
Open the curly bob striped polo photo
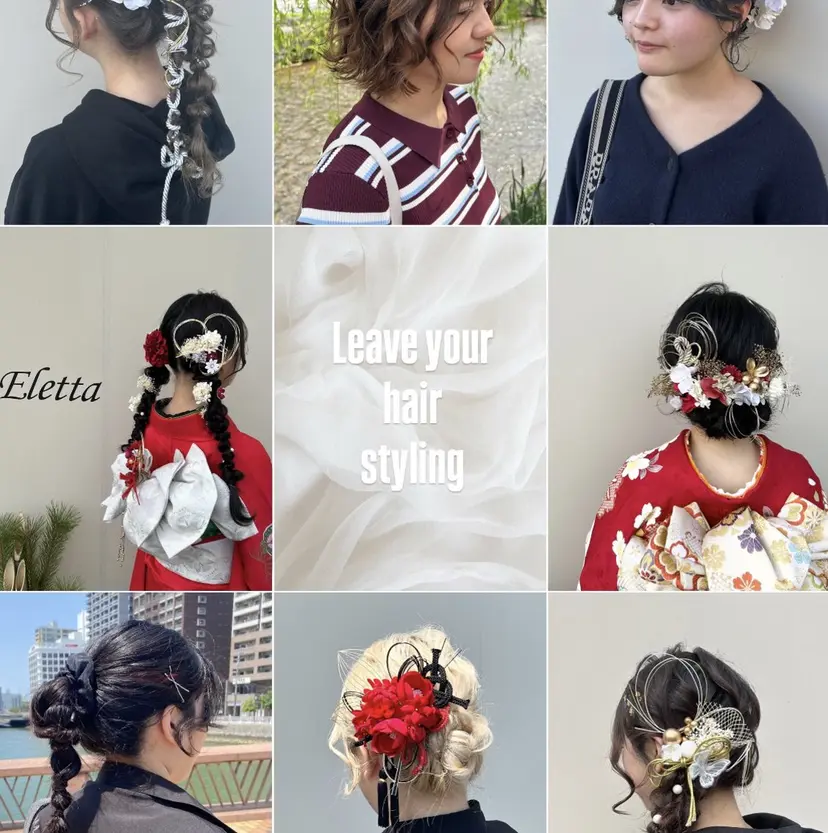[410, 112]
